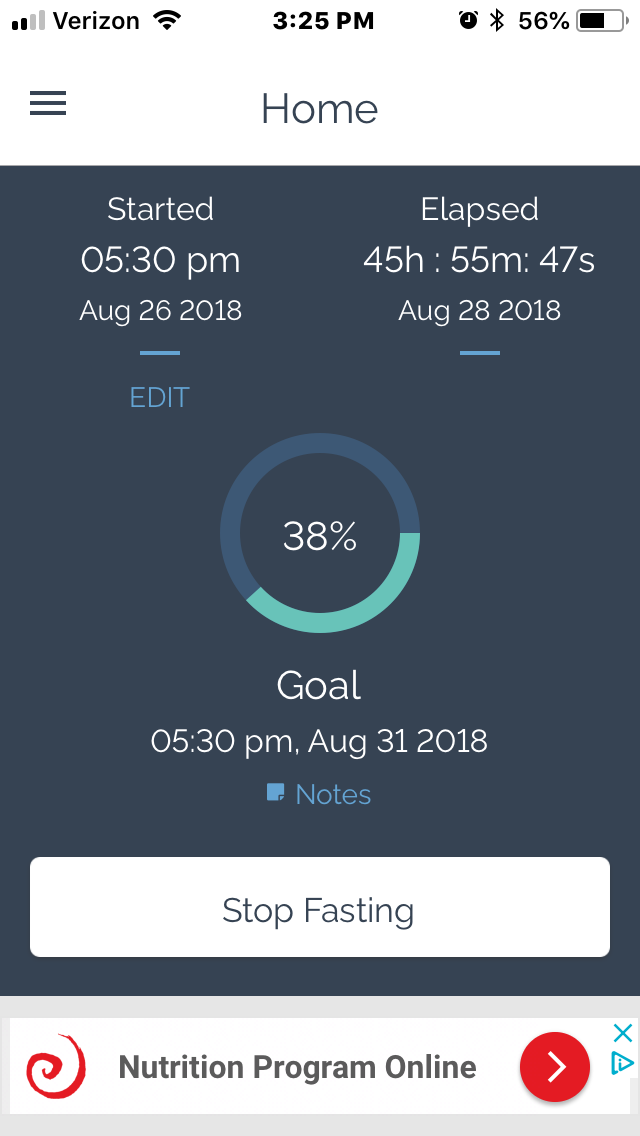Viewport: 640px width, 1136px height.
Task: Open the hamburger drawer menu
Action: point(48,103)
